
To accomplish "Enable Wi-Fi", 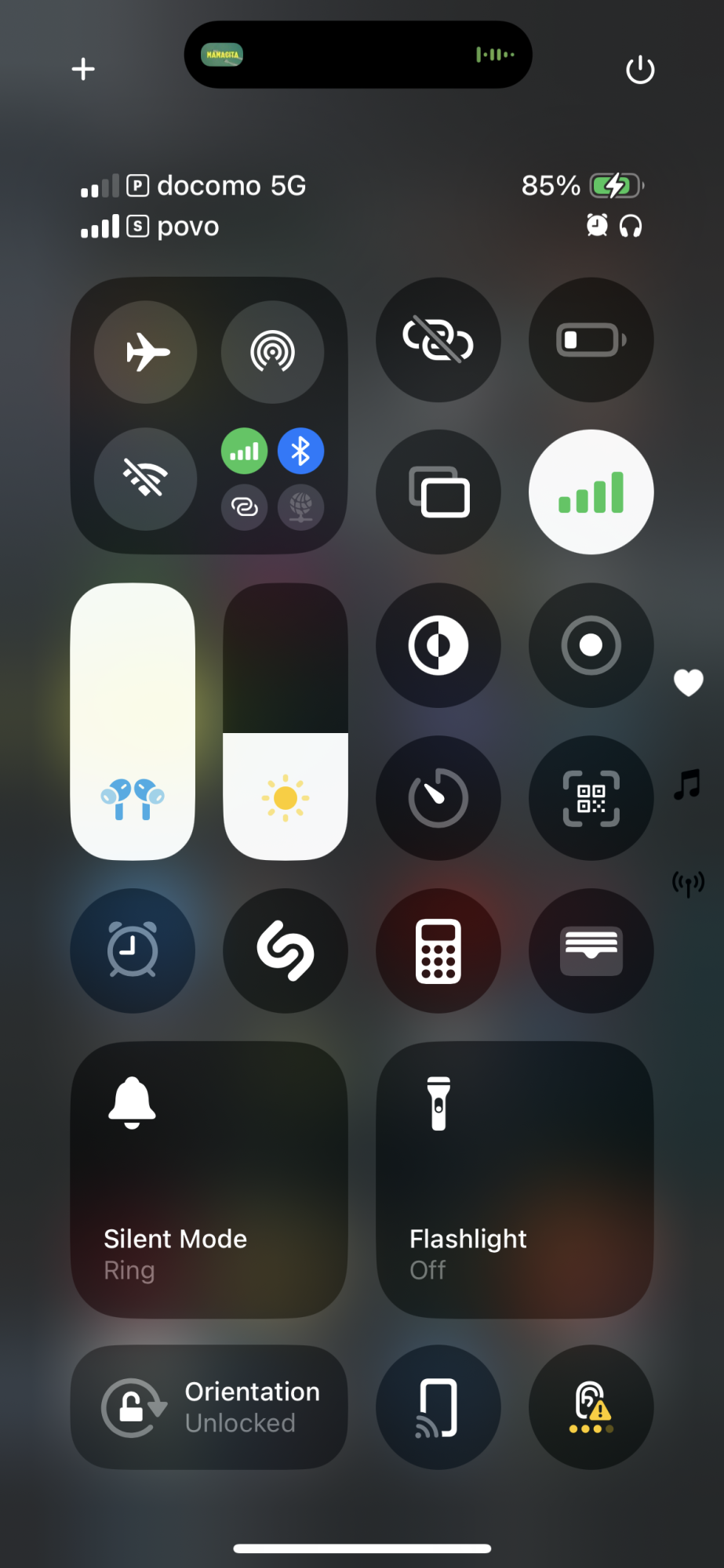I will 146,478.
